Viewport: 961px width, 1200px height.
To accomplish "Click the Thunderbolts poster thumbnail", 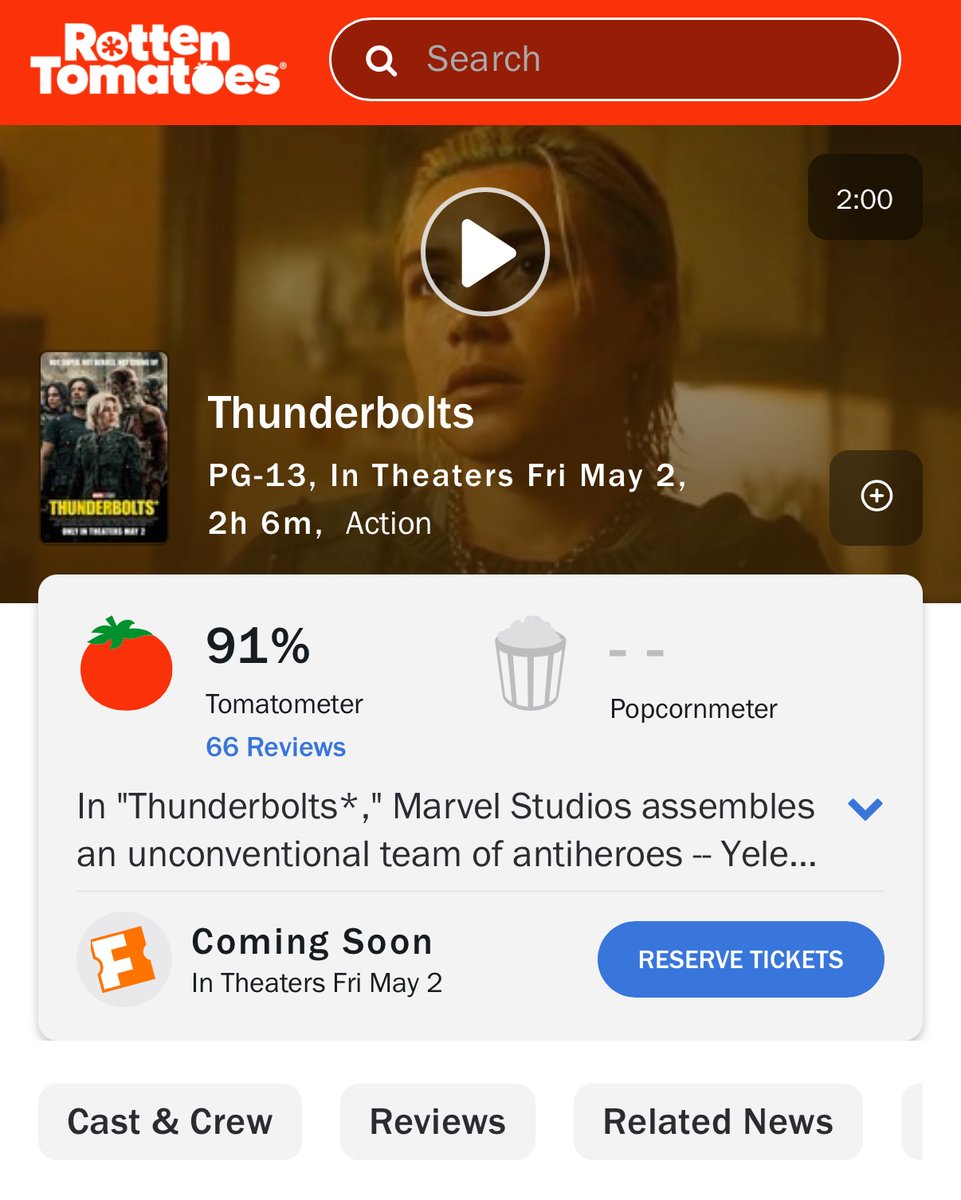I will point(105,448).
